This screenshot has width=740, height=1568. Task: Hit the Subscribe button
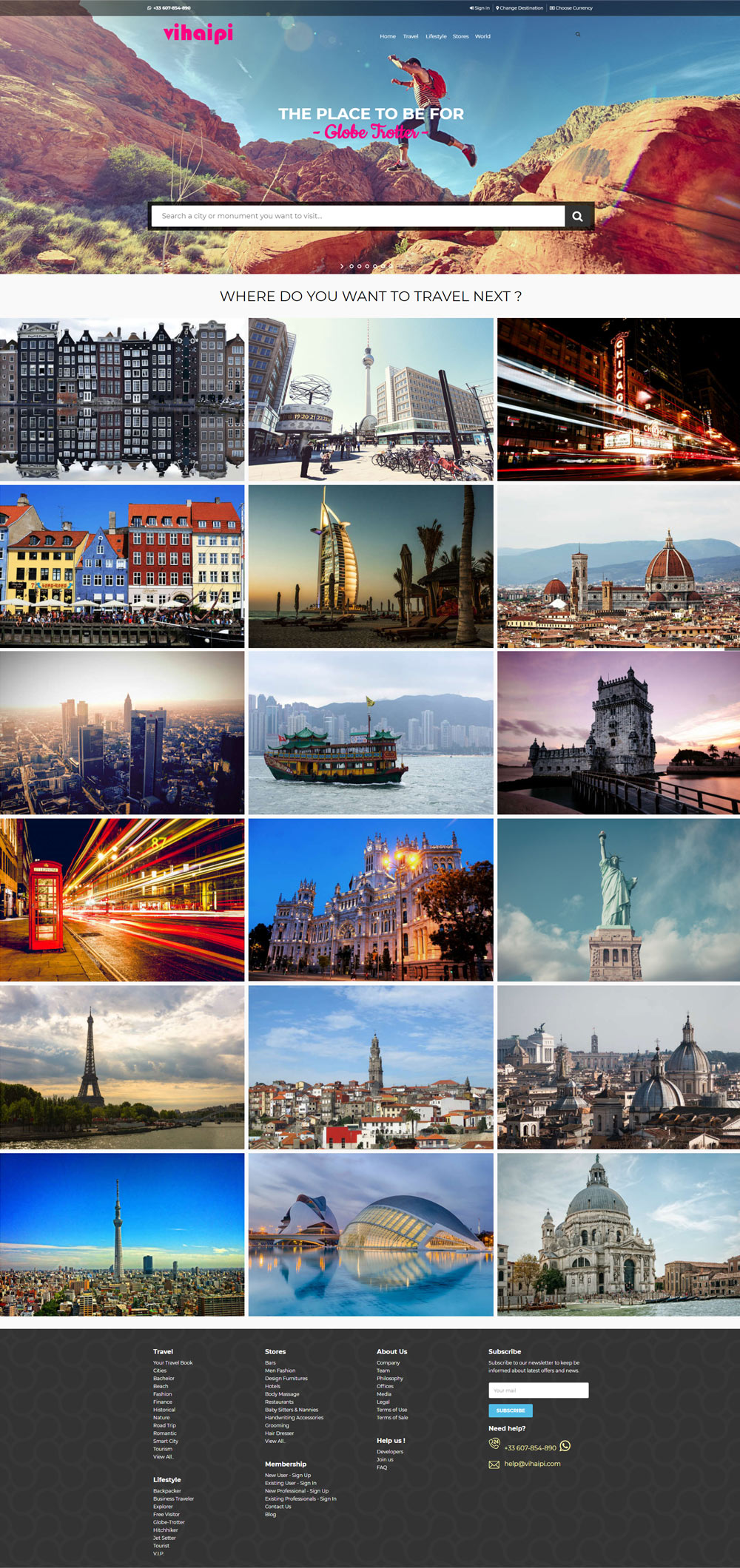click(511, 1410)
